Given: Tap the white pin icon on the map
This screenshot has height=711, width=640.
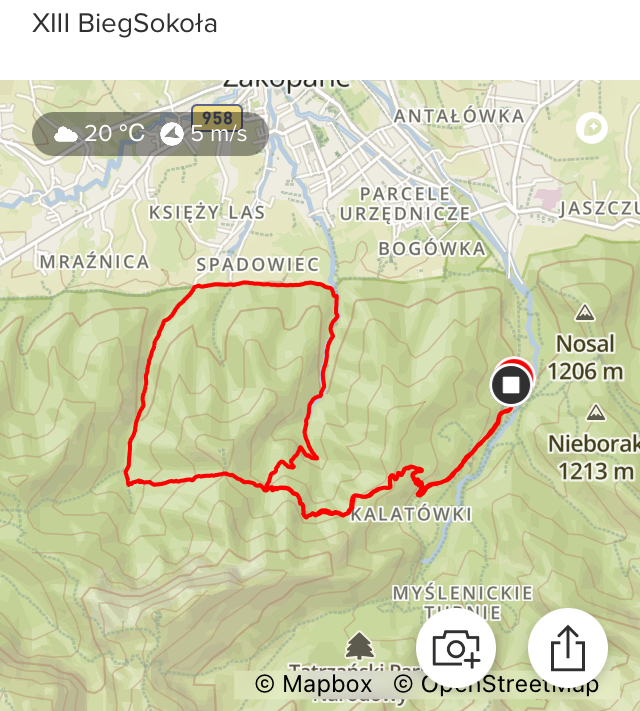Looking at the screenshot, I should click(591, 128).
